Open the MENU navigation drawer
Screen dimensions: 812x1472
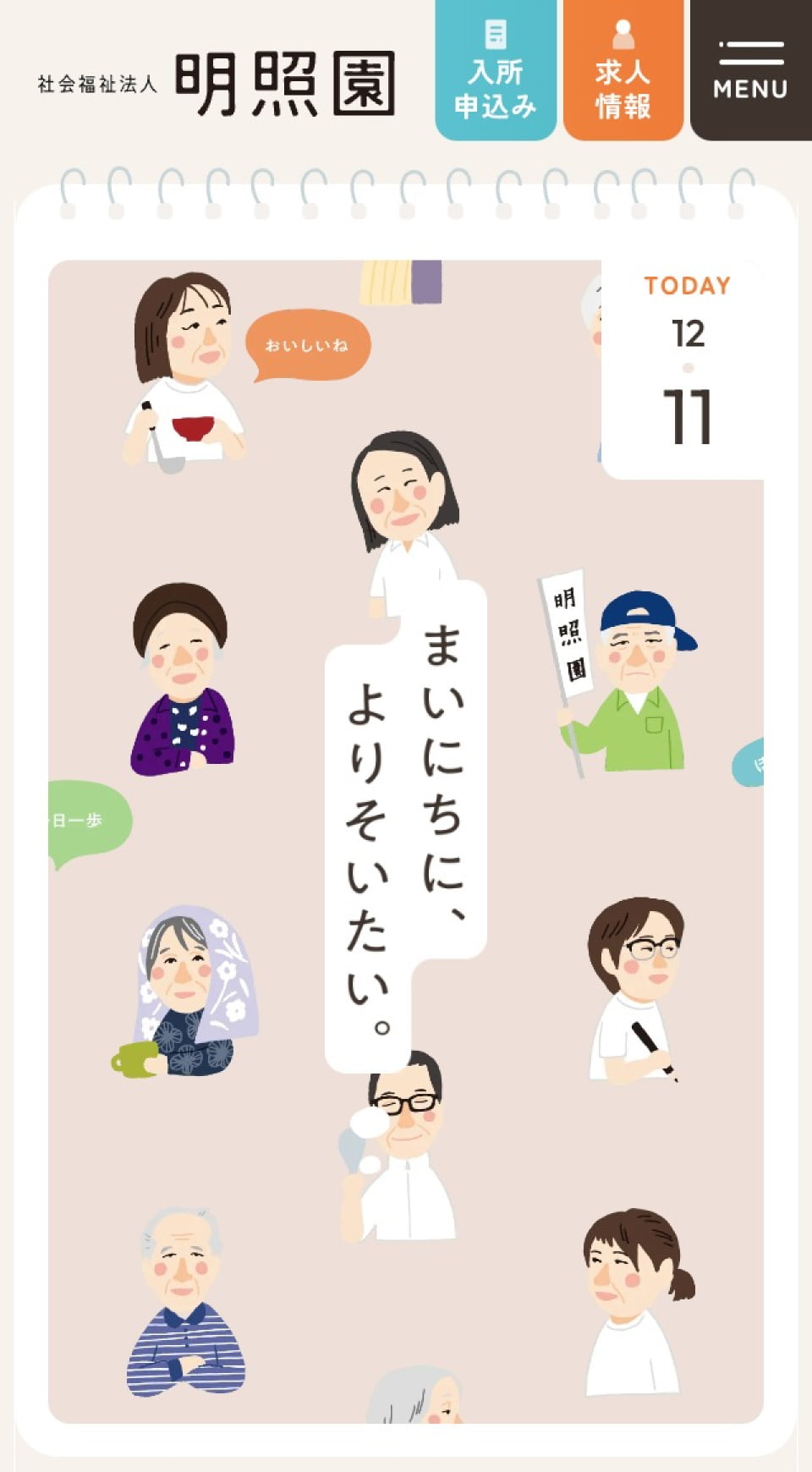(751, 71)
